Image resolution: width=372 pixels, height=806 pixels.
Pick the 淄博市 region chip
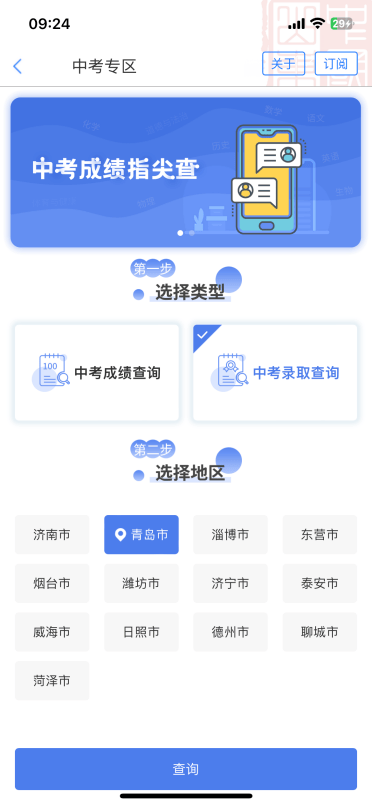click(230, 535)
